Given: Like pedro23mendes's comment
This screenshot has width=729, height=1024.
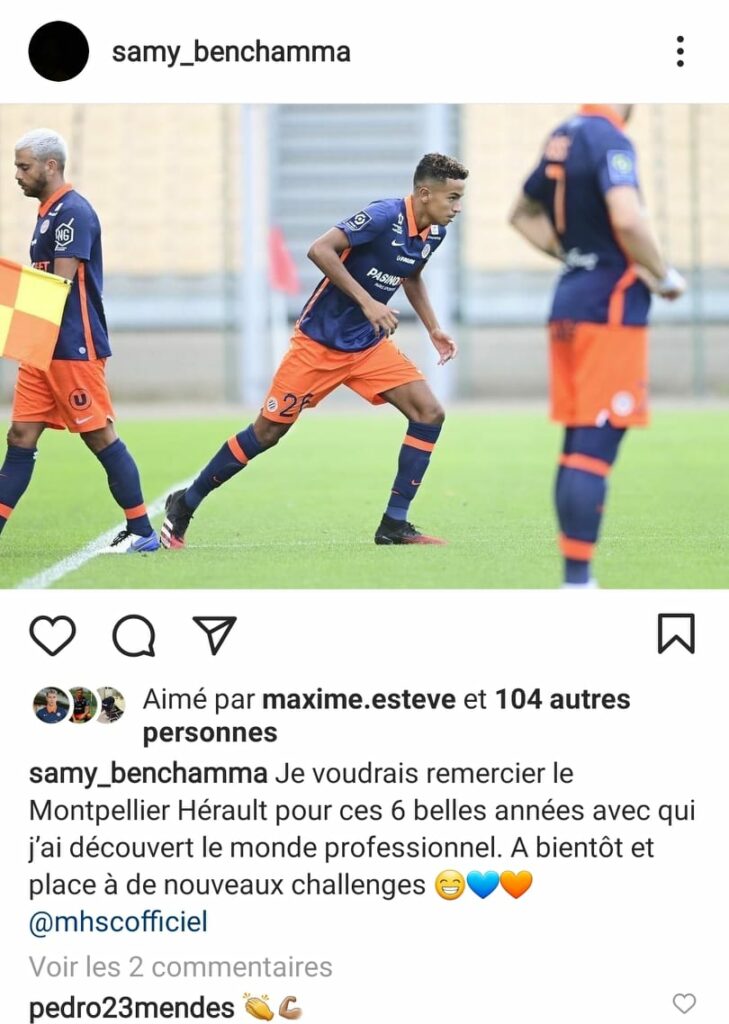Looking at the screenshot, I should click(684, 1003).
